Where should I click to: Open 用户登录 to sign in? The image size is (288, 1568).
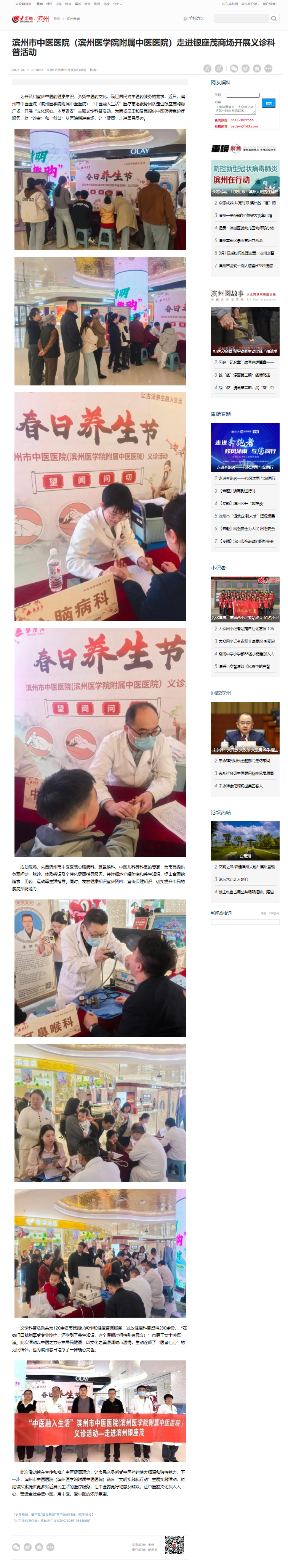tap(269, 4)
